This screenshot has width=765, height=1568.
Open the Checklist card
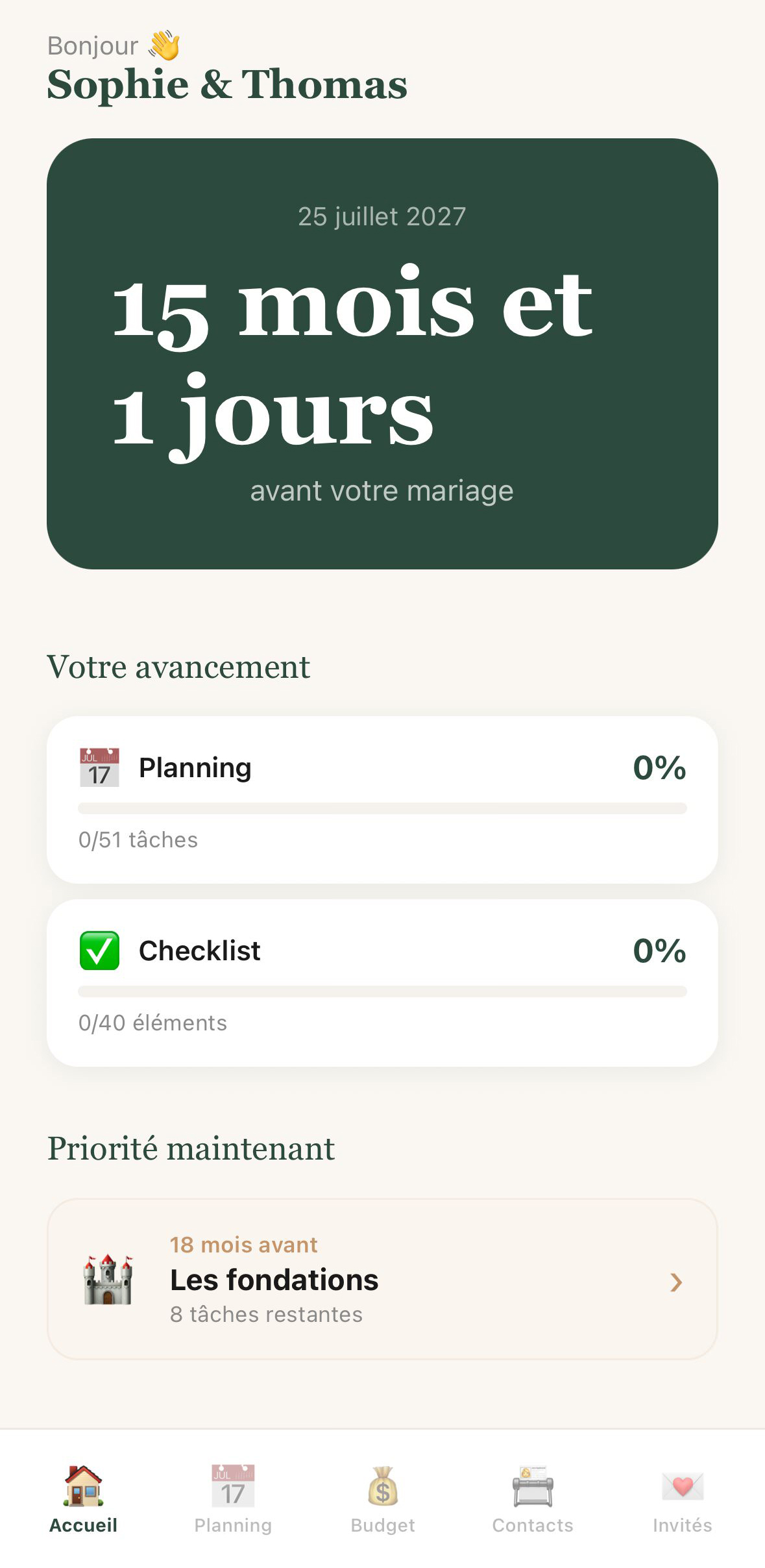point(382,984)
